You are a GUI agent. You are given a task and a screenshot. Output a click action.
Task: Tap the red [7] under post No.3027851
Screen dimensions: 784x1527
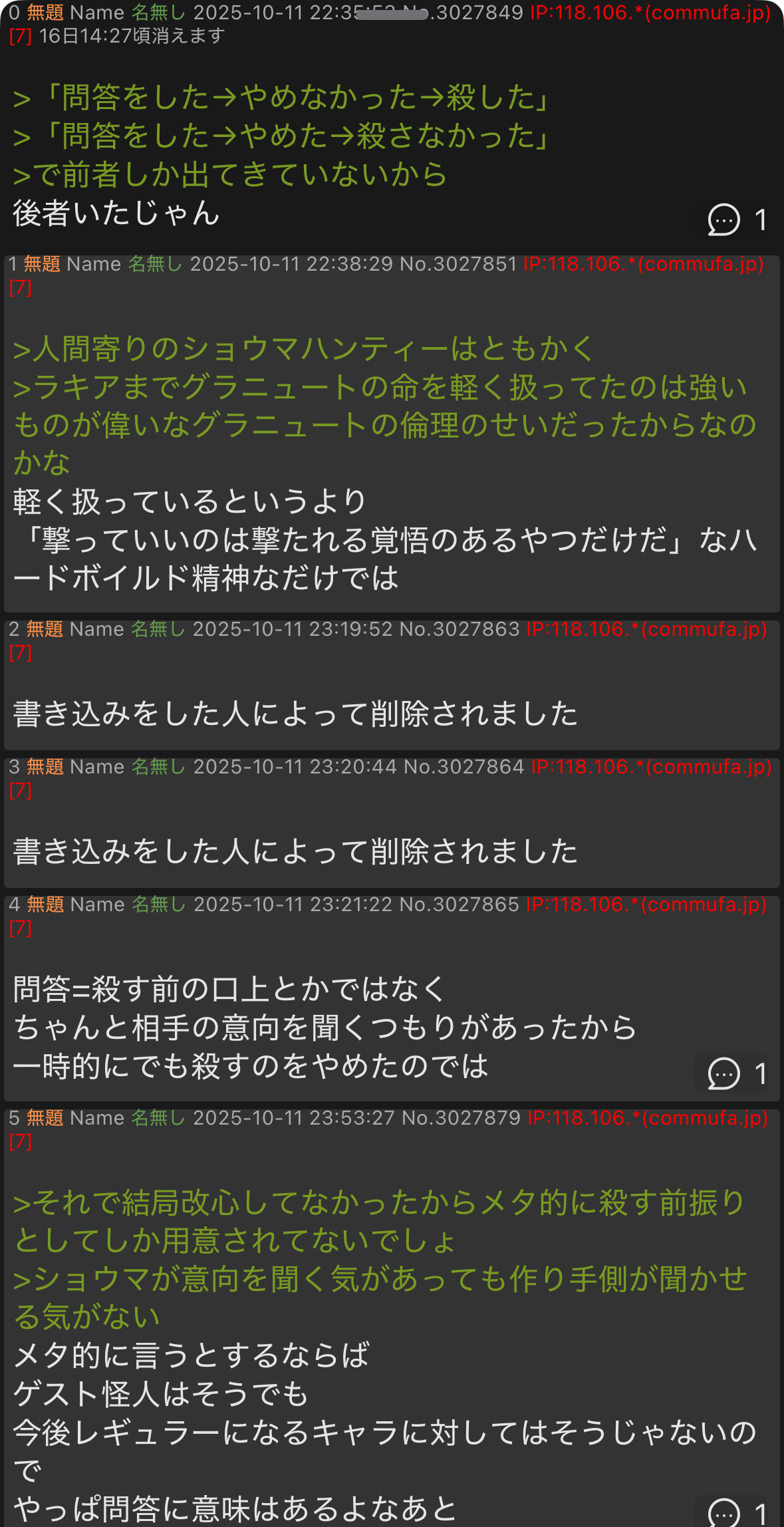pyautogui.click(x=21, y=288)
